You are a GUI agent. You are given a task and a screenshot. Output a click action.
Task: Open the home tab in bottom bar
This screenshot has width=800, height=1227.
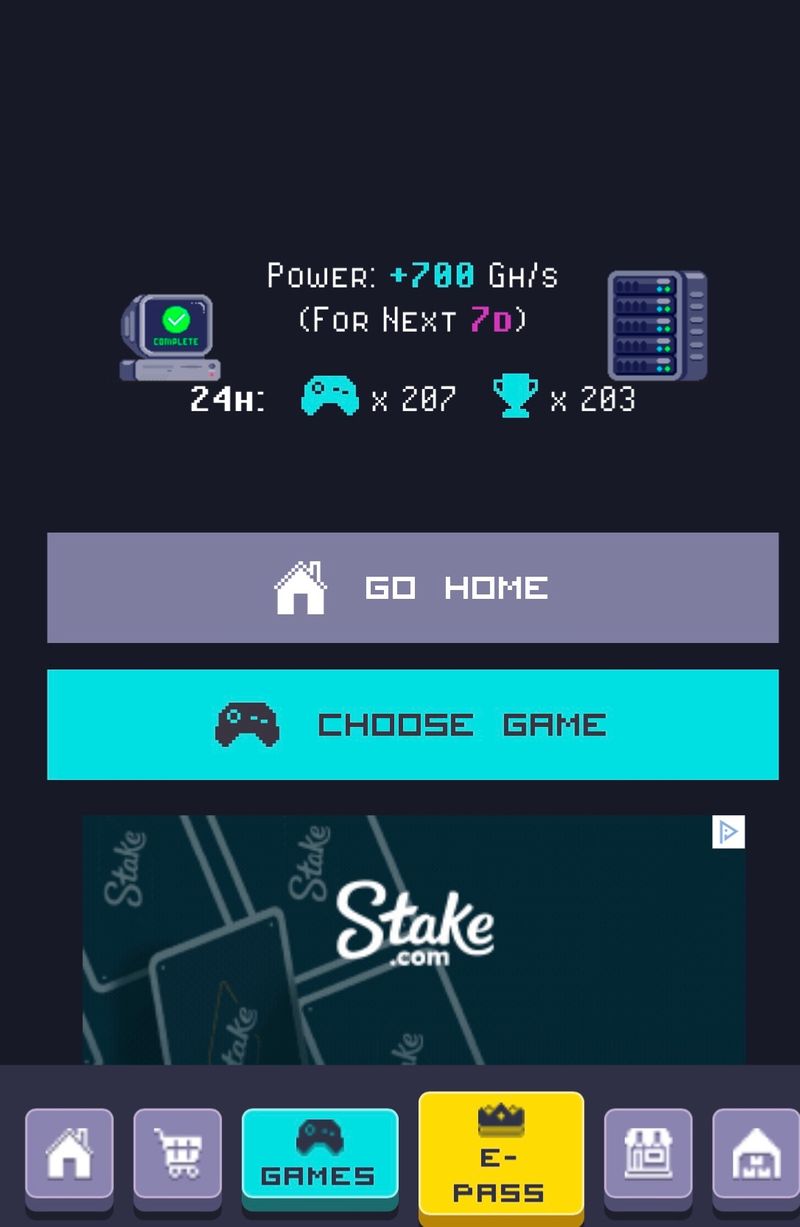click(x=69, y=1154)
